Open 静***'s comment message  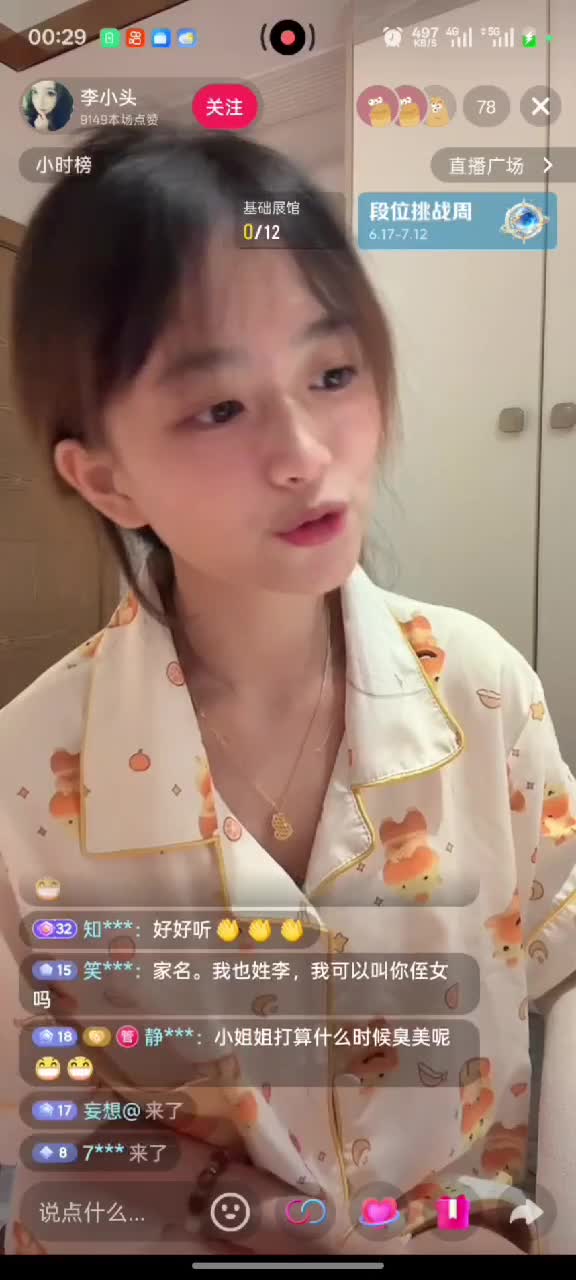tap(250, 1052)
